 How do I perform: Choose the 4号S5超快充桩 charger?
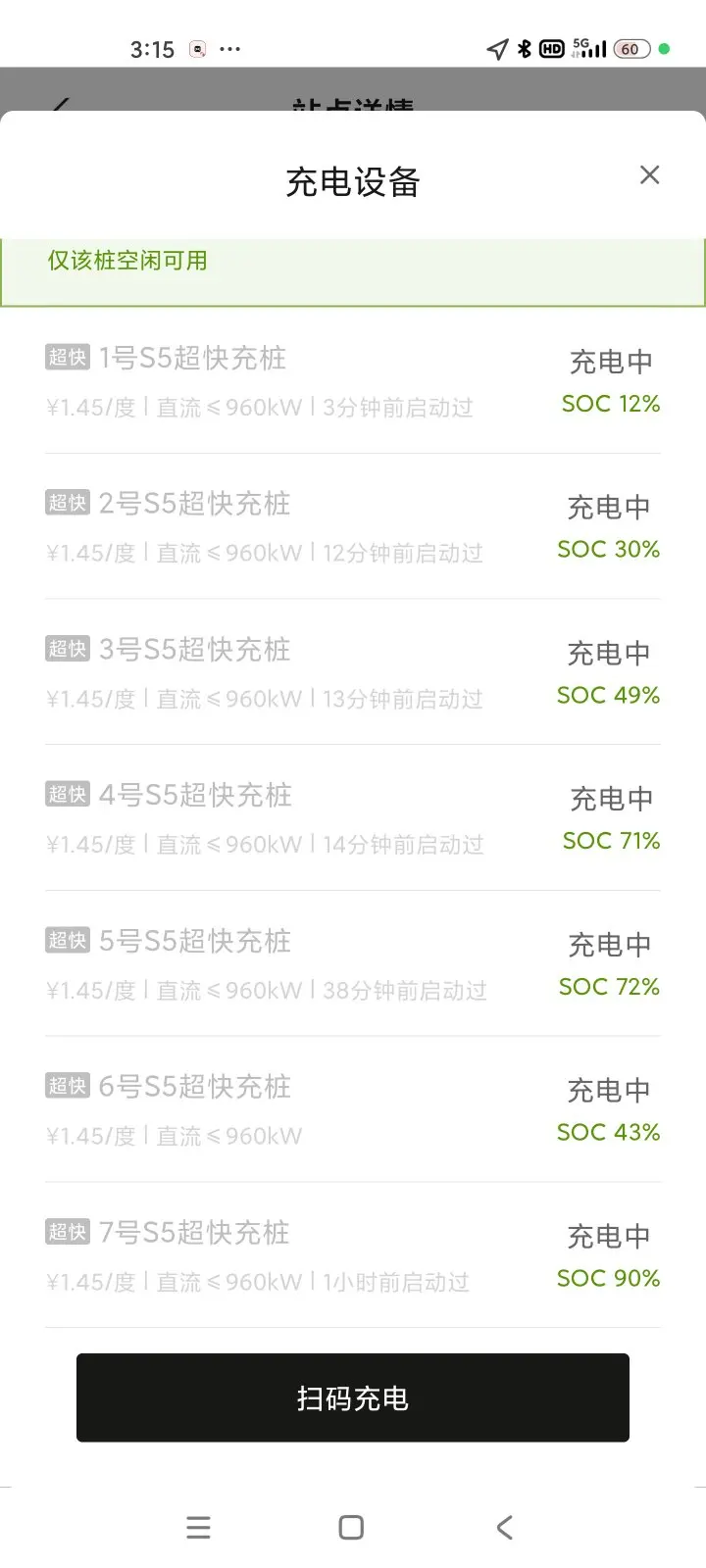[353, 818]
